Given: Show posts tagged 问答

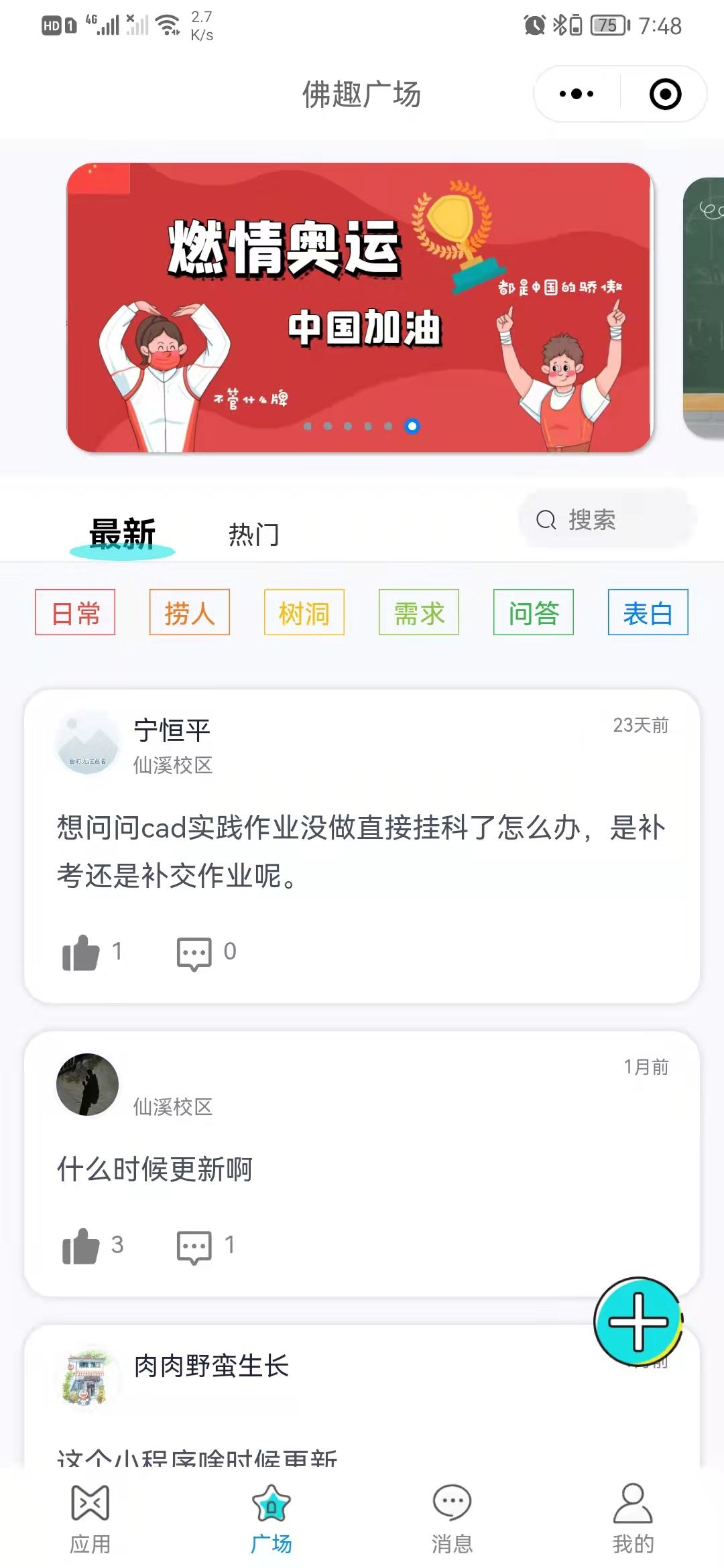Looking at the screenshot, I should [534, 612].
